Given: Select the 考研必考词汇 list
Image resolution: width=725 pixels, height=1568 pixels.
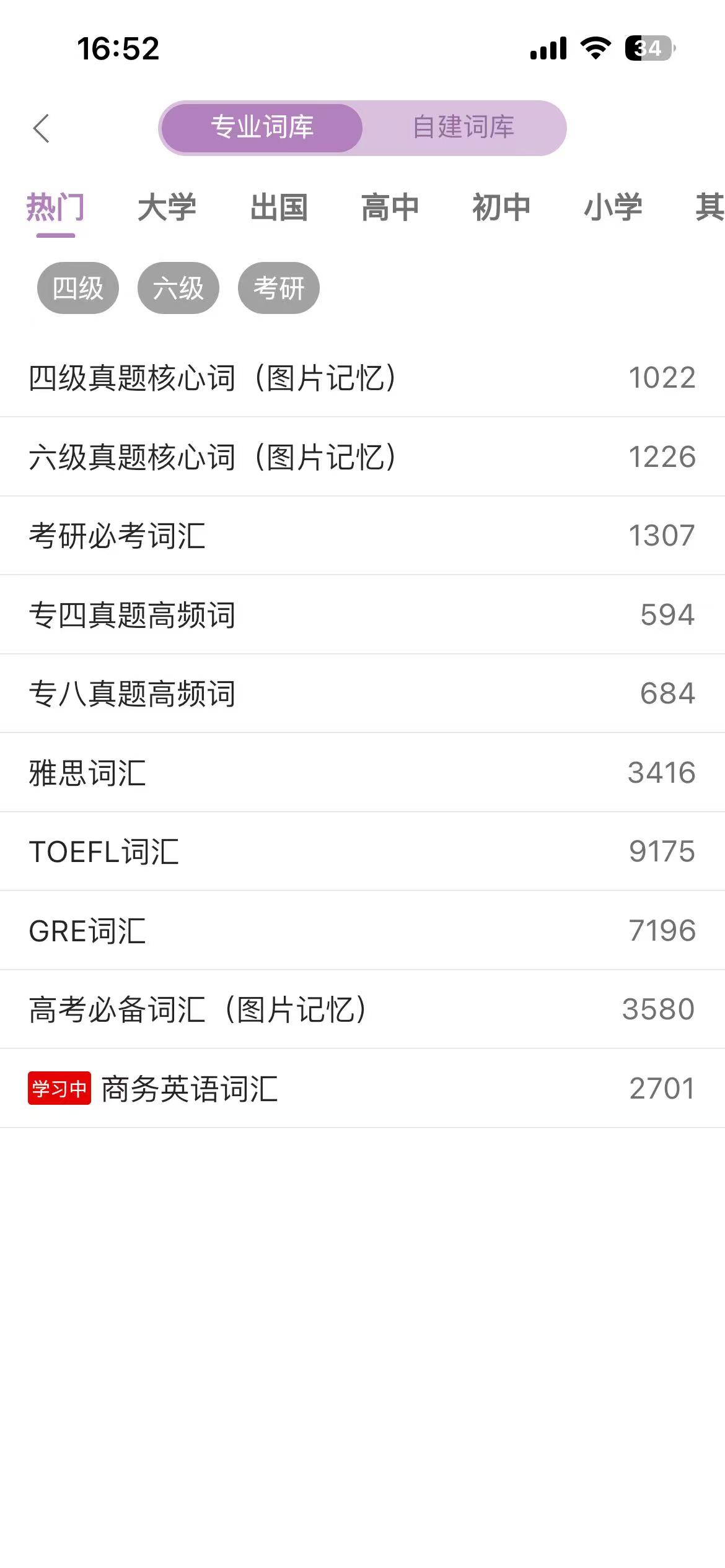Looking at the screenshot, I should [362, 536].
